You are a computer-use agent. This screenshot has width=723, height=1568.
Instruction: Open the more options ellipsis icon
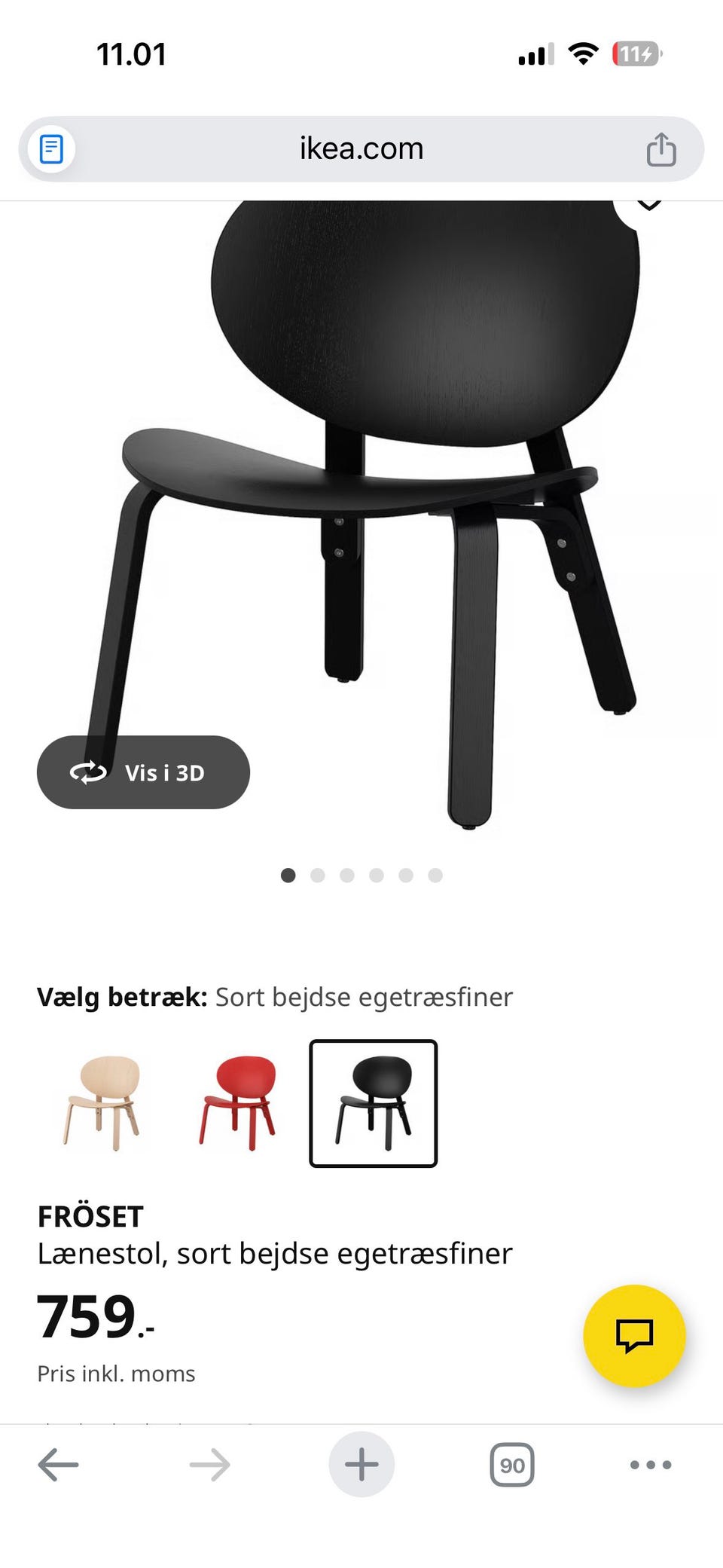coord(649,1465)
